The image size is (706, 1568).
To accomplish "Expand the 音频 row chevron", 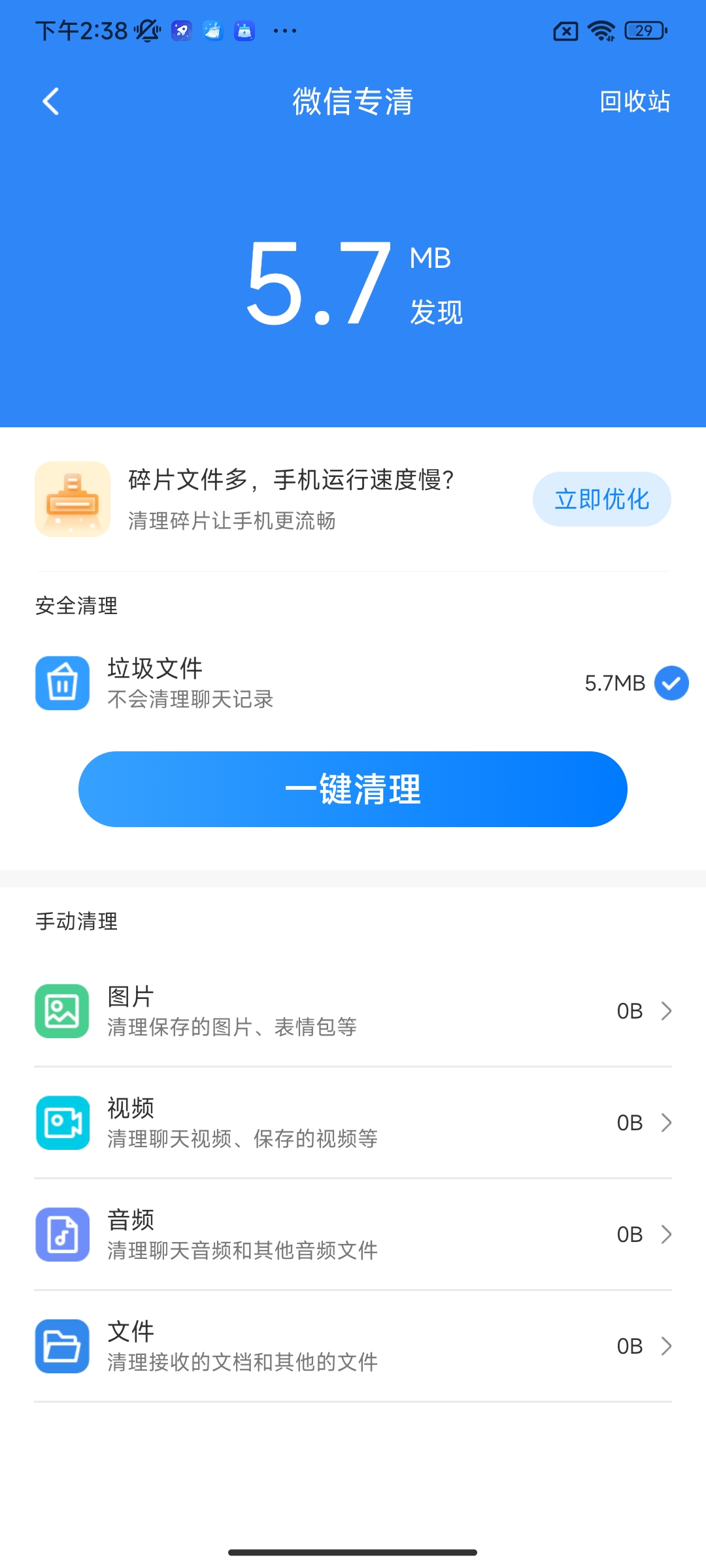I will click(x=667, y=1234).
